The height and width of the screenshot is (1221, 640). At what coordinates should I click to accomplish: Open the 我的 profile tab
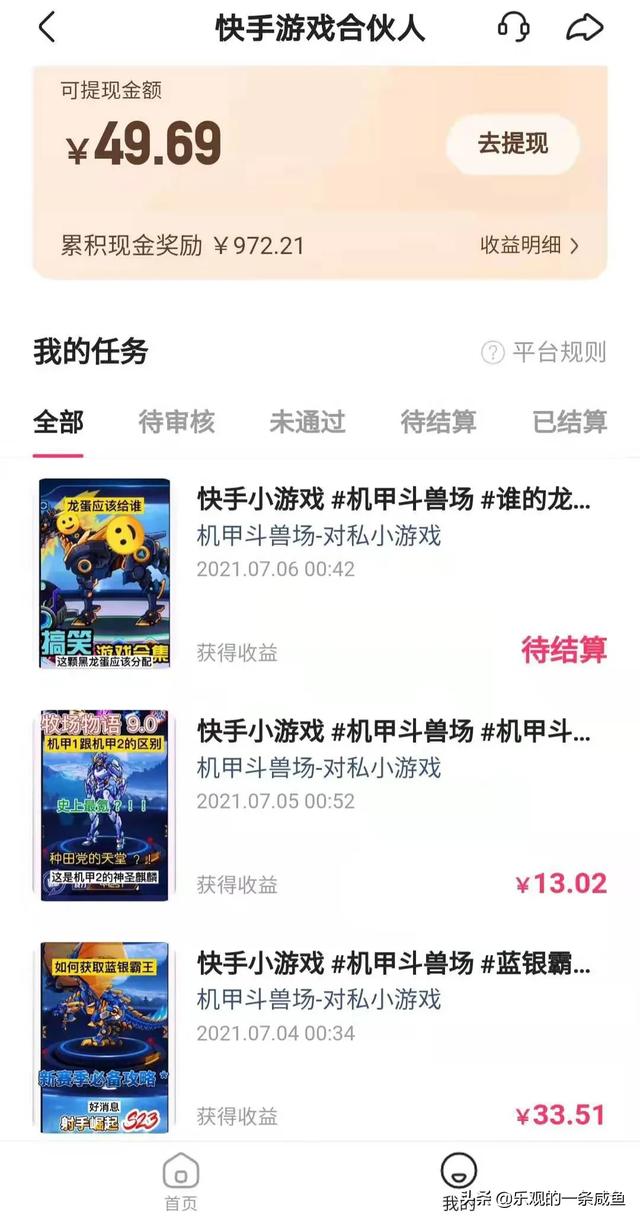pos(458,1181)
